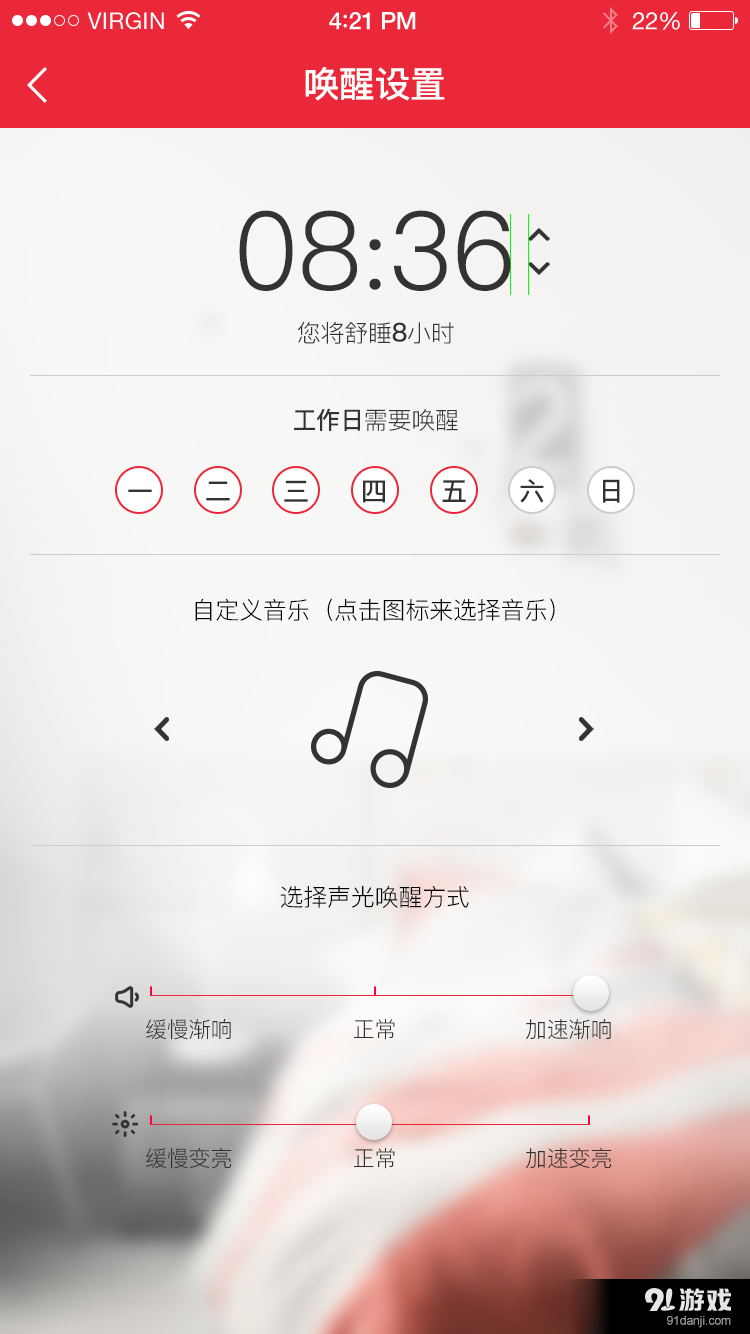Select next music with right arrow

(x=586, y=729)
